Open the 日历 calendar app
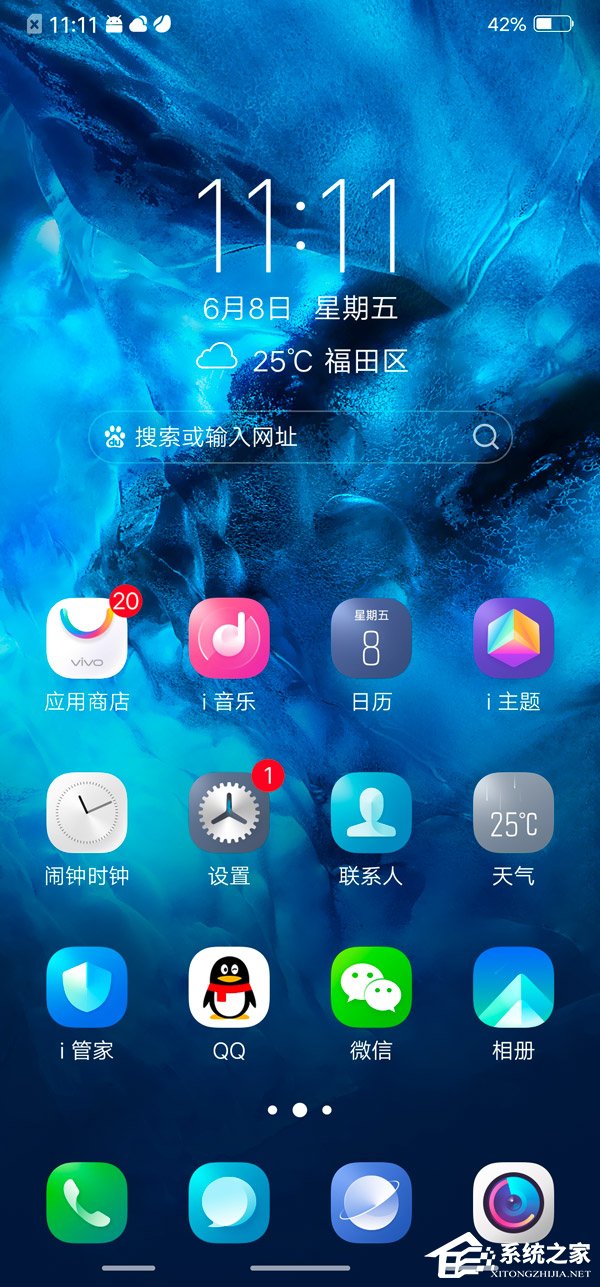600x1287 pixels. 371,639
